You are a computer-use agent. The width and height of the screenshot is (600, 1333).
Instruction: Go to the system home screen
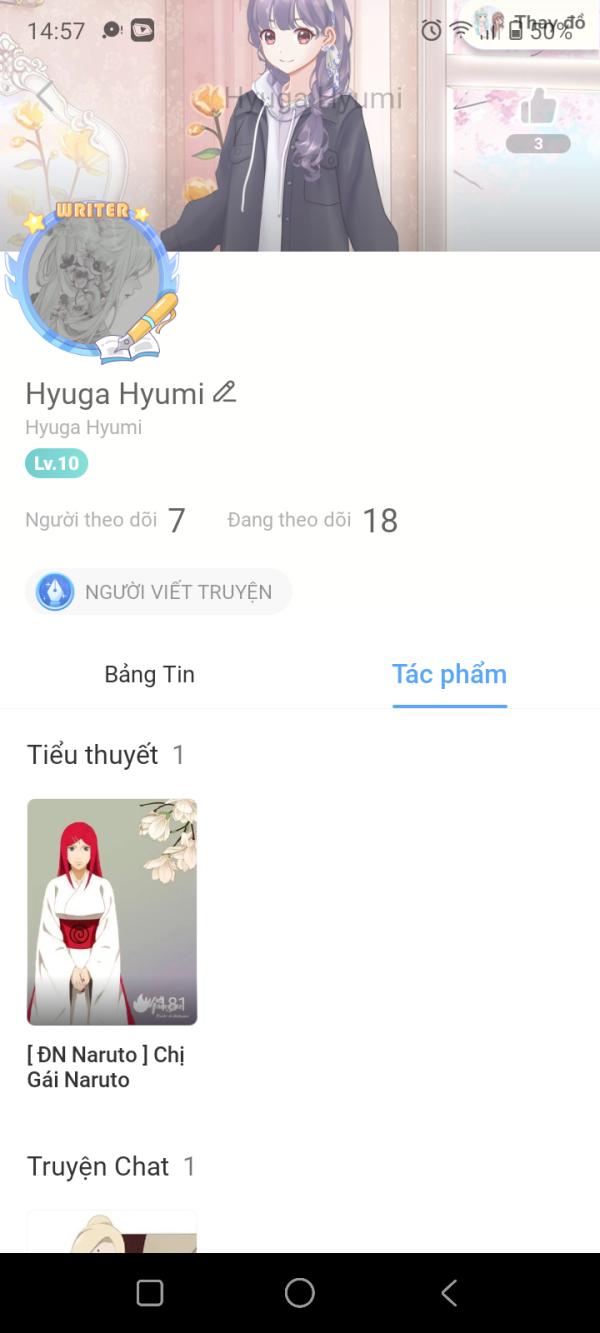pos(300,1293)
